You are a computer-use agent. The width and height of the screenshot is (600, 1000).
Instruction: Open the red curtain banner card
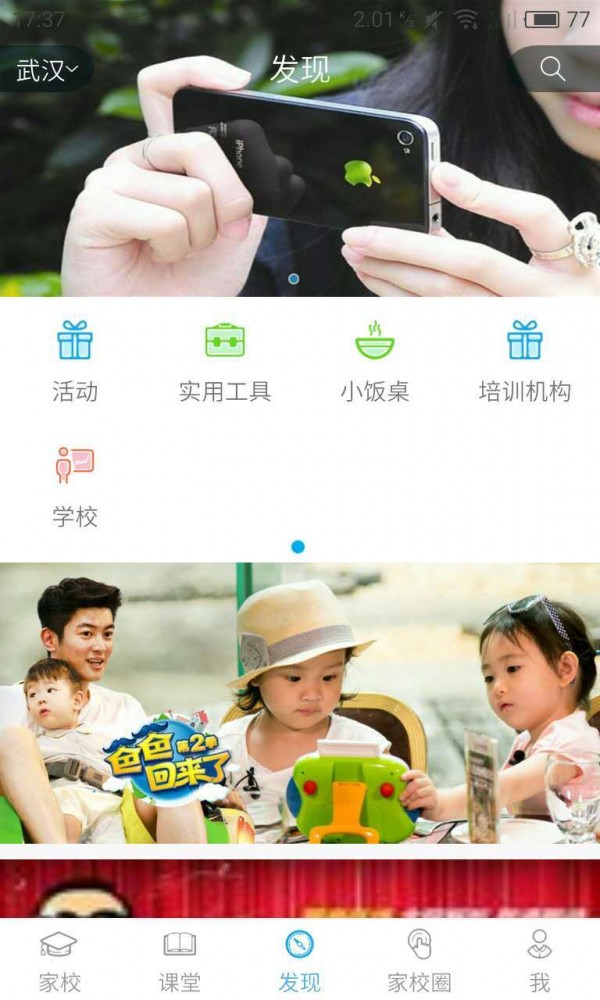pos(300,888)
